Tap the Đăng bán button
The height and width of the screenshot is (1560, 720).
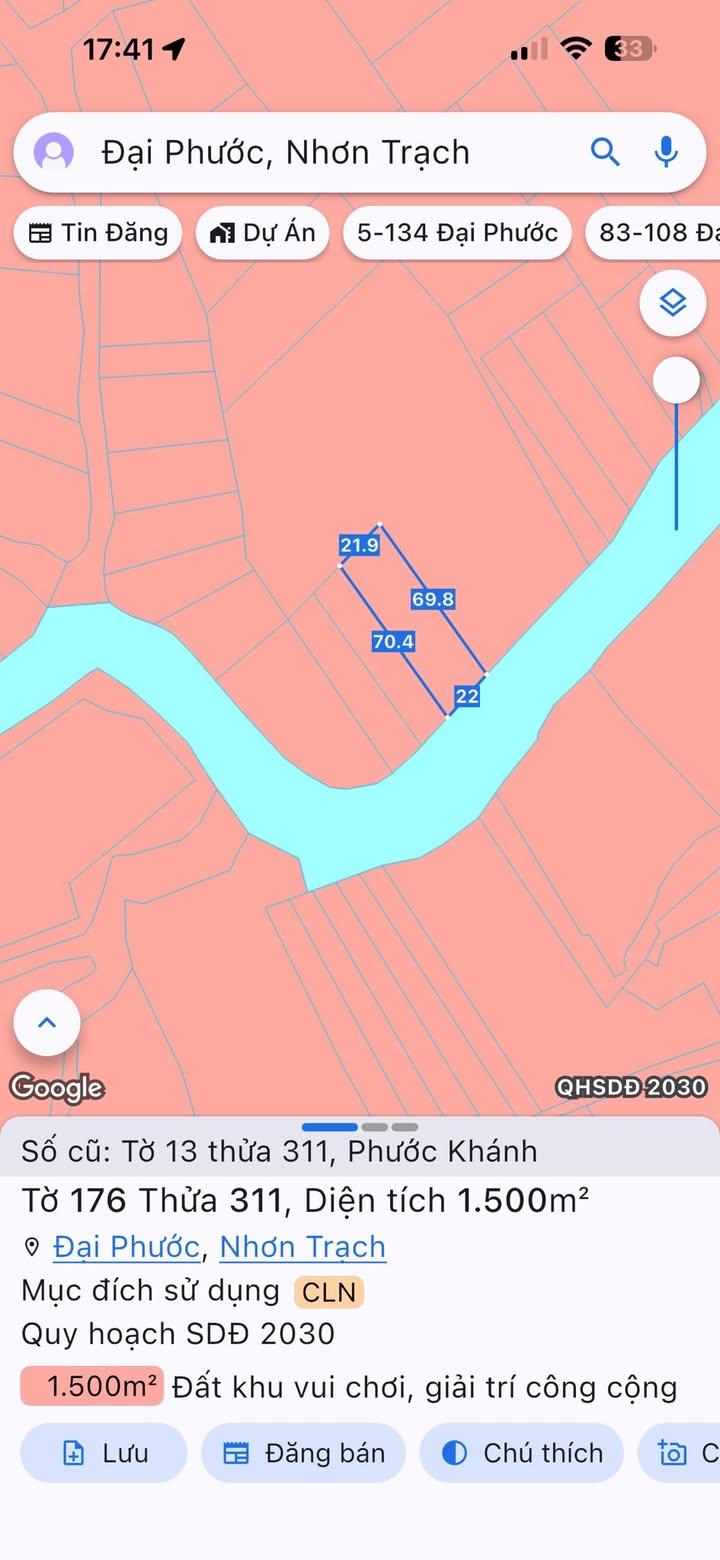304,1453
